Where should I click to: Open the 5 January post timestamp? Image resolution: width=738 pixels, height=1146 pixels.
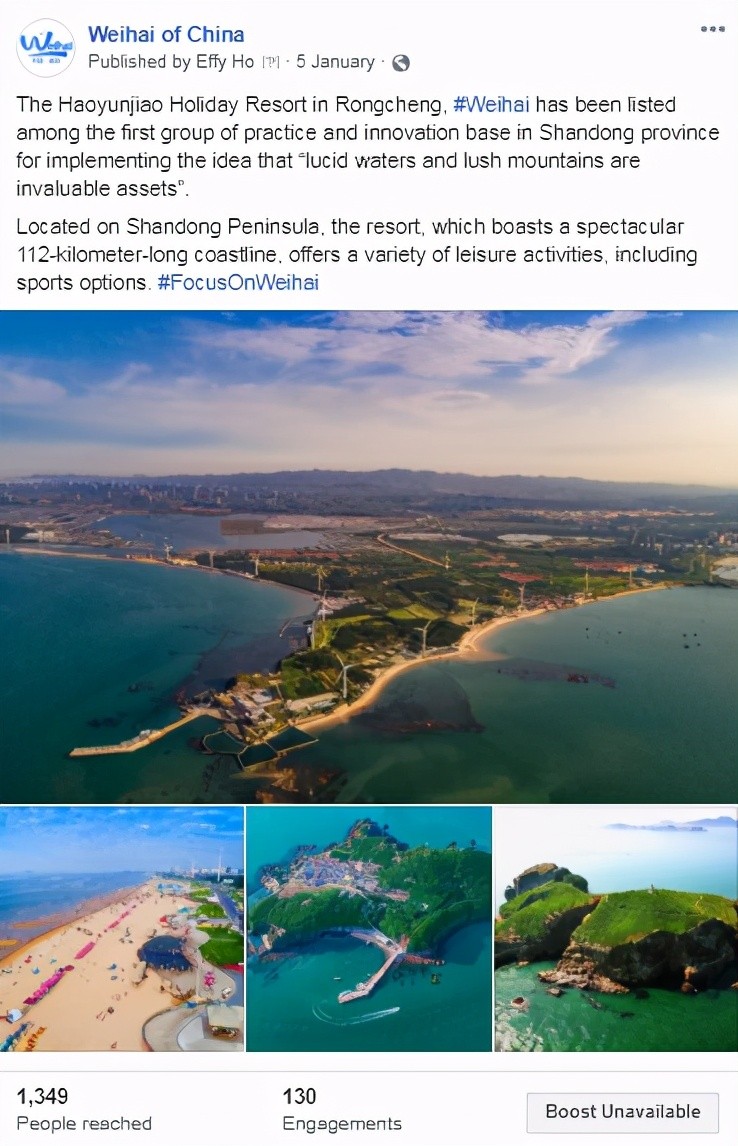click(x=335, y=62)
